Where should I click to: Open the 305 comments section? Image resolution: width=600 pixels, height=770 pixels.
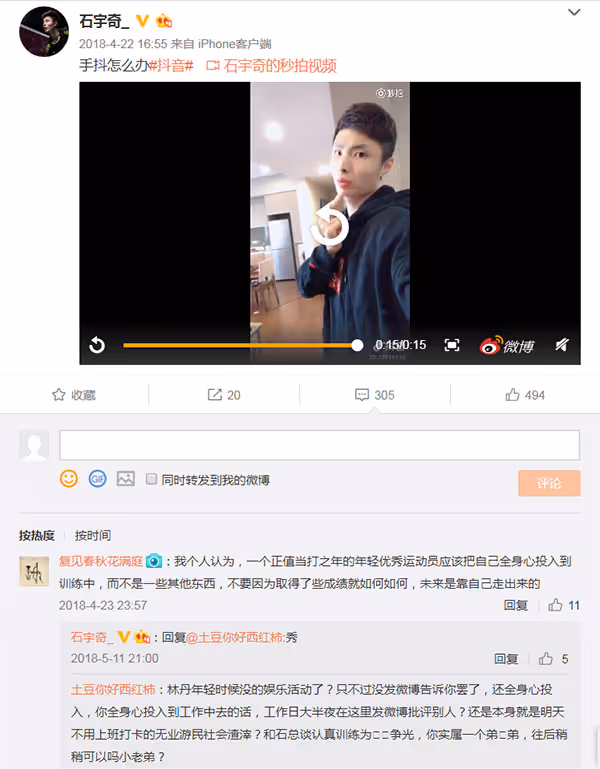click(375, 395)
